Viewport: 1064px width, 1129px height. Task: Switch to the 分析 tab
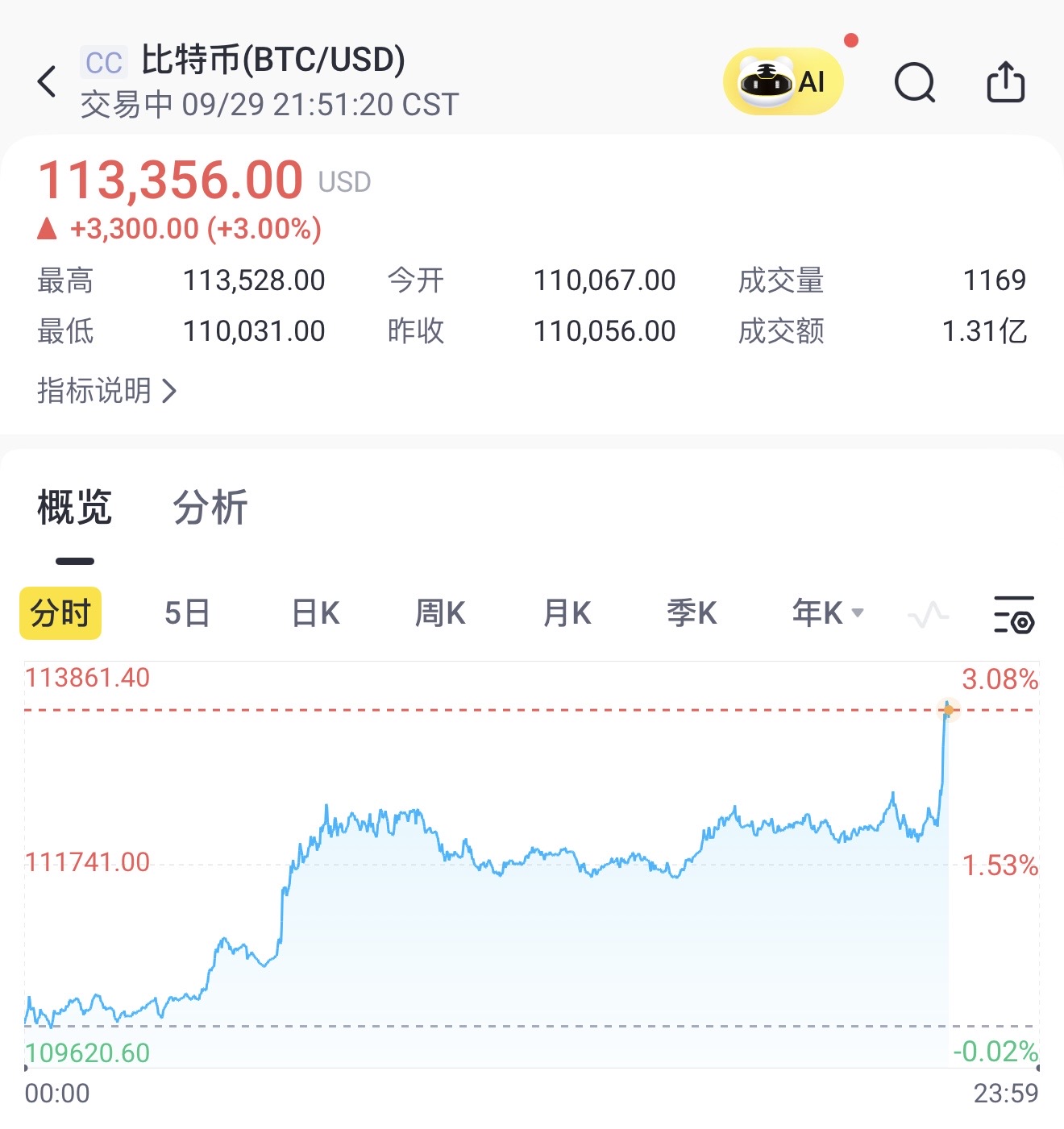(x=210, y=508)
